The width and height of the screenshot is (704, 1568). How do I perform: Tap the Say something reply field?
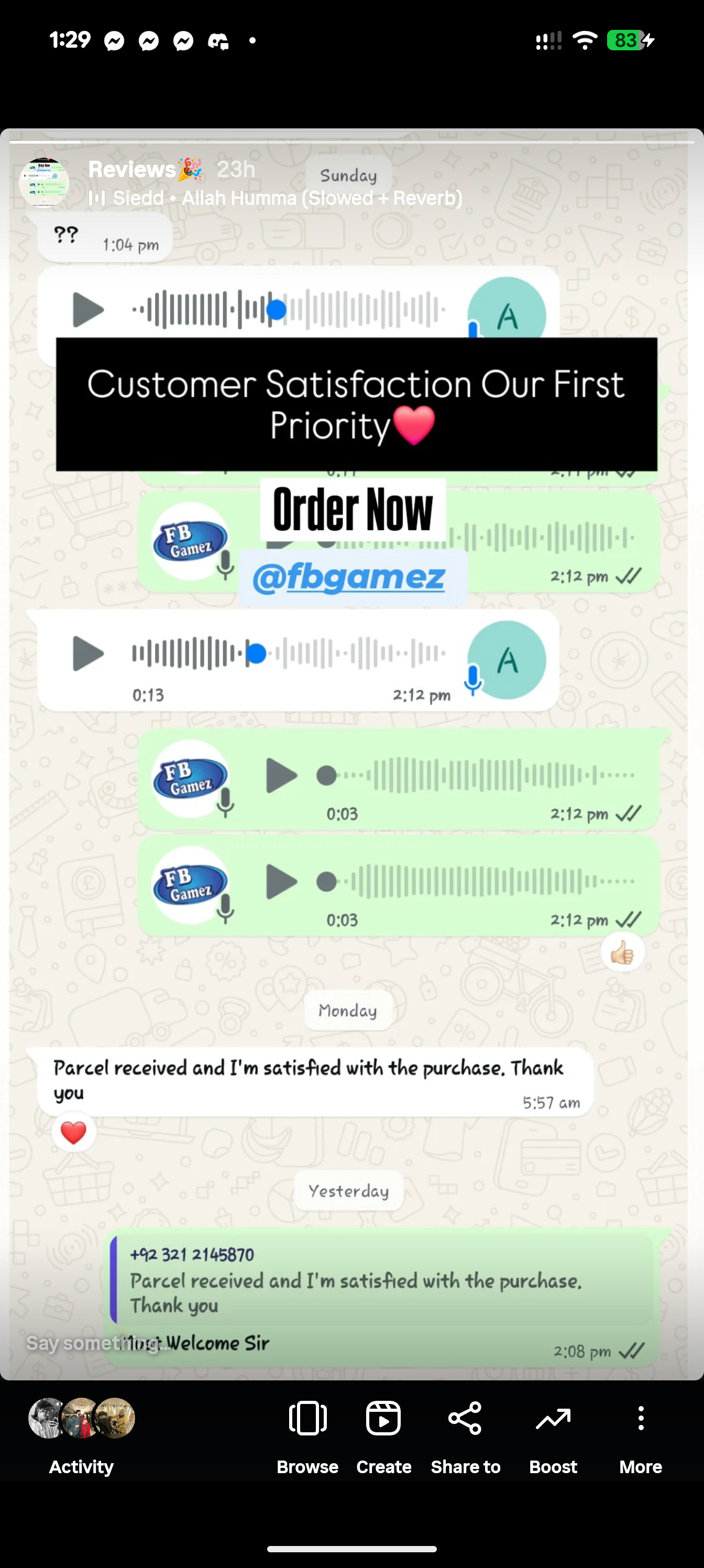pyautogui.click(x=98, y=1343)
